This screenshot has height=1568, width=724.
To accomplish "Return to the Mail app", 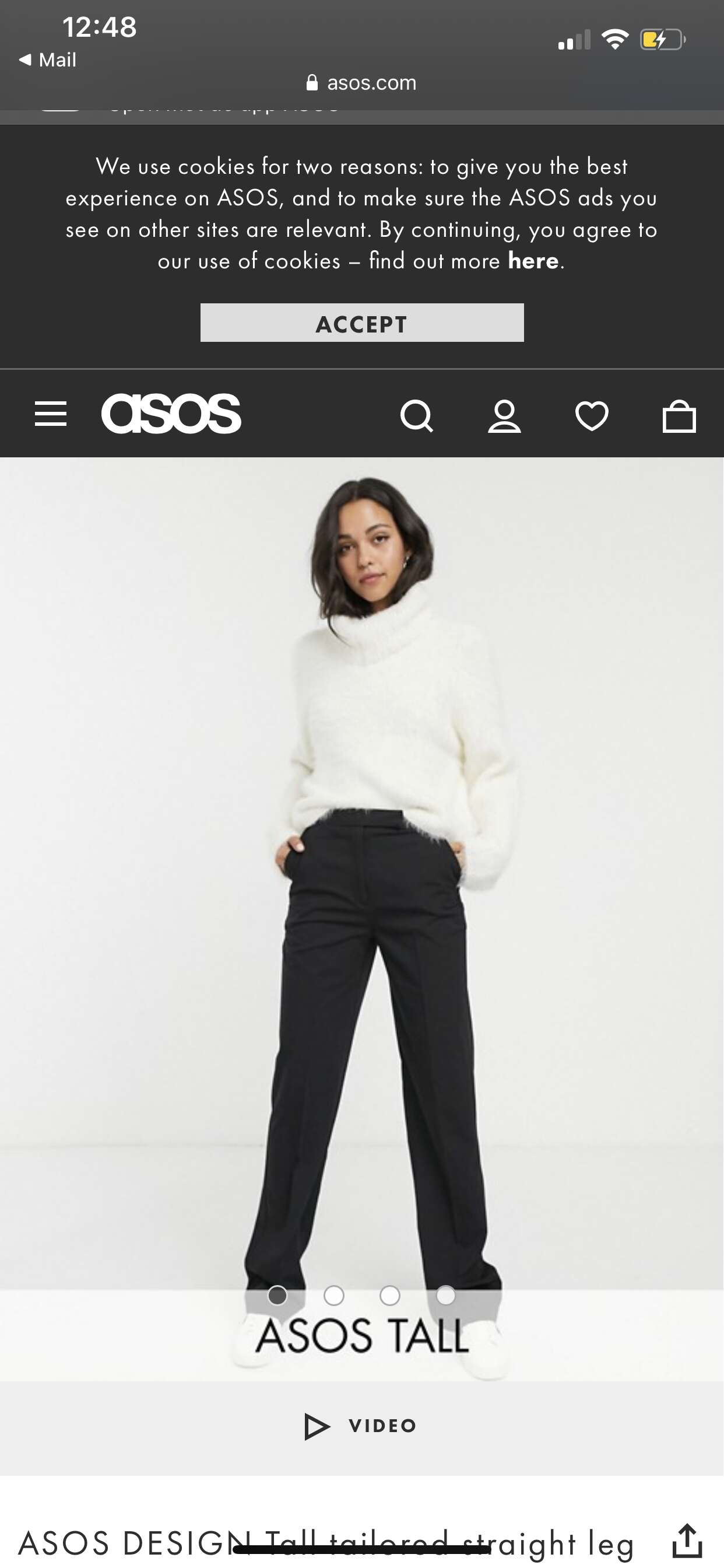I will pyautogui.click(x=47, y=60).
